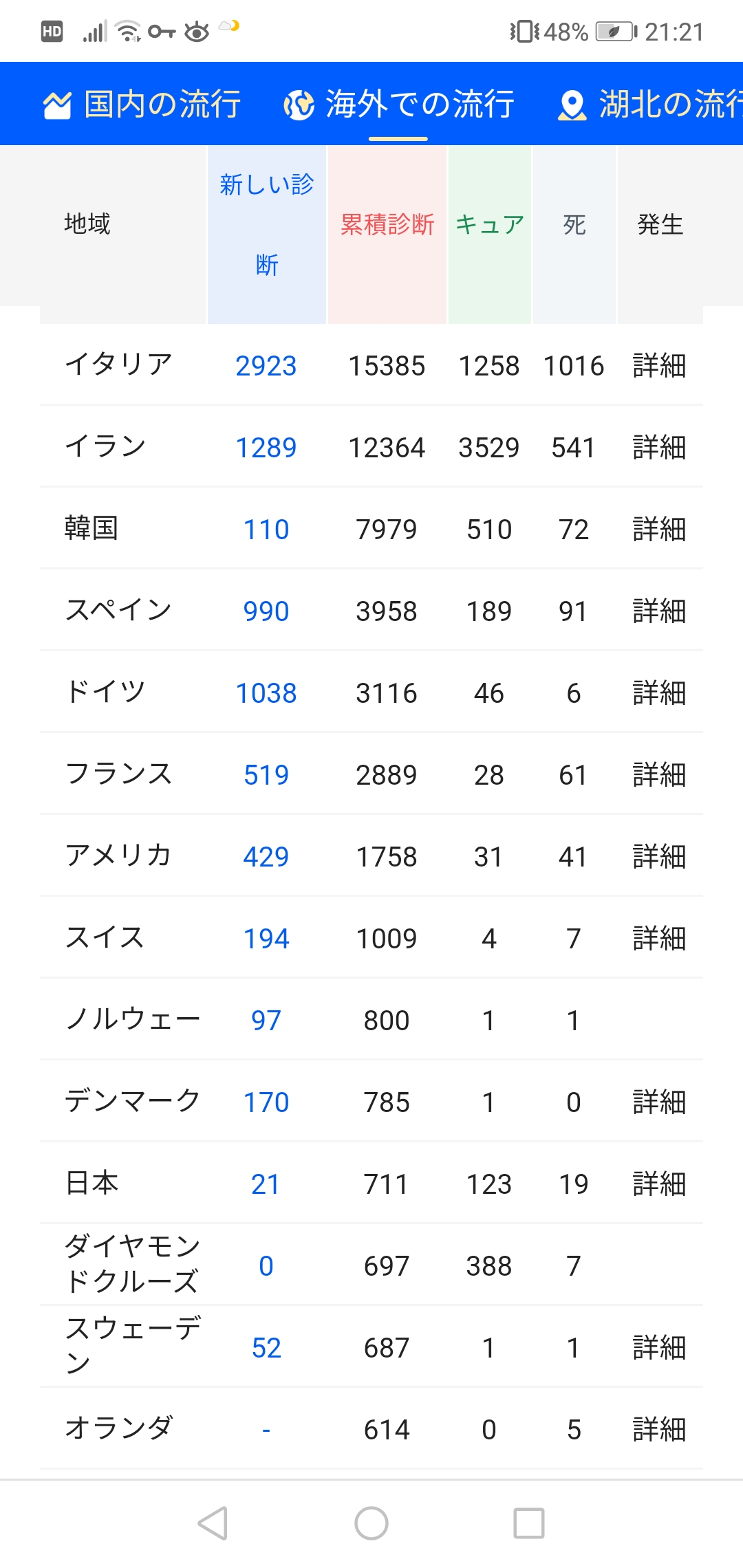
Task: Open 詳細 for デンマーク
Action: coord(659,1102)
